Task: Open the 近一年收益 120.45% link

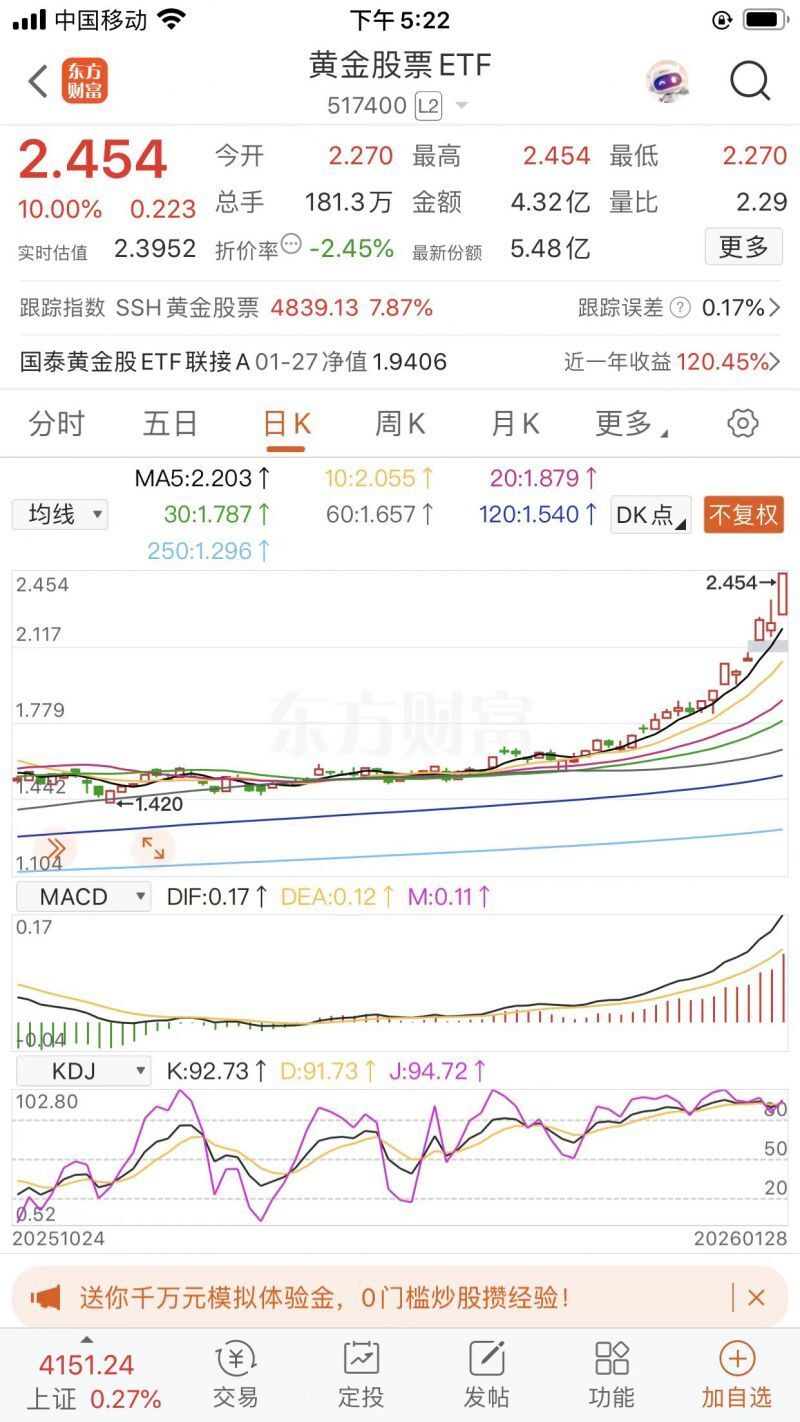Action: click(668, 362)
